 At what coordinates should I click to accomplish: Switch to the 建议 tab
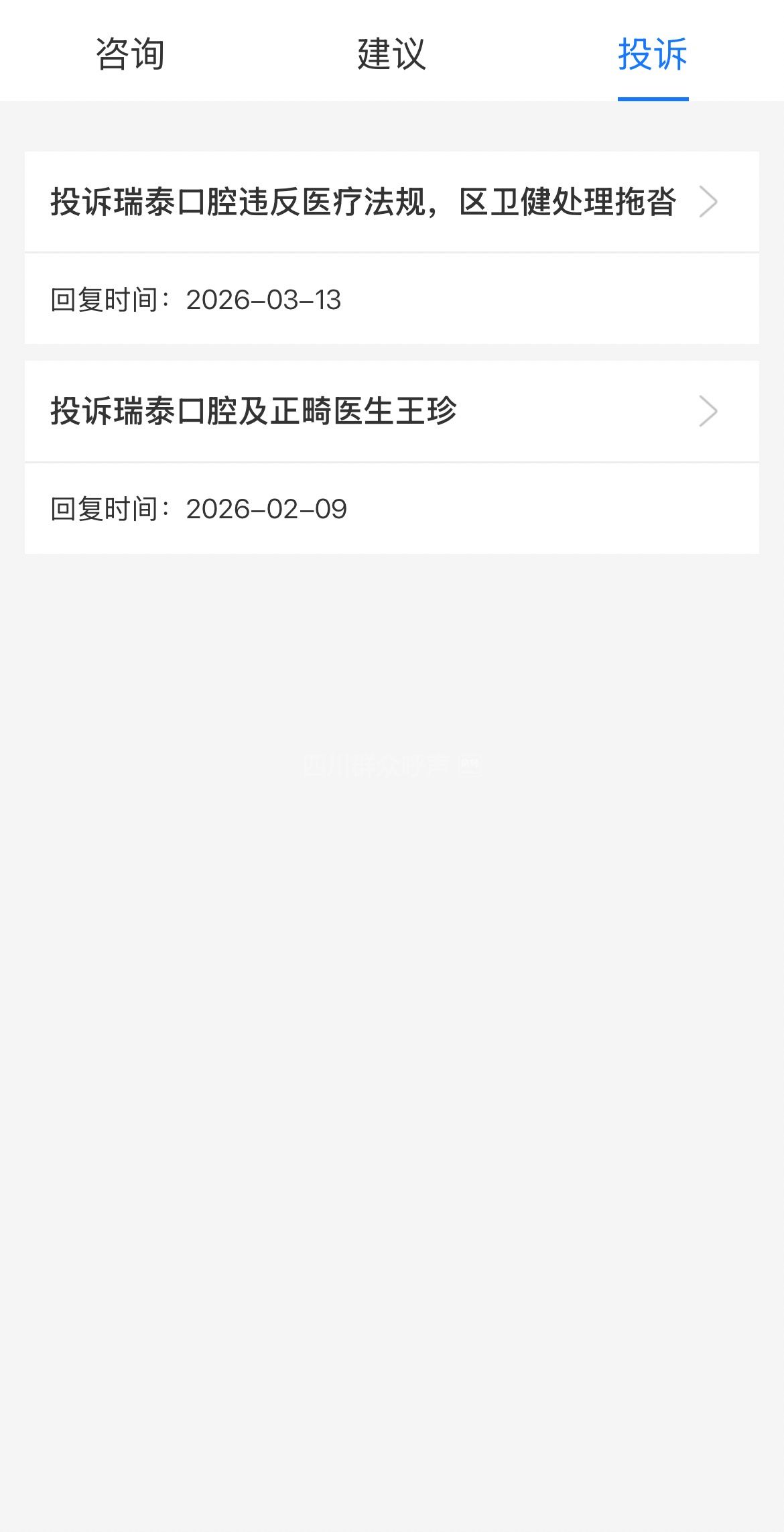point(391,54)
